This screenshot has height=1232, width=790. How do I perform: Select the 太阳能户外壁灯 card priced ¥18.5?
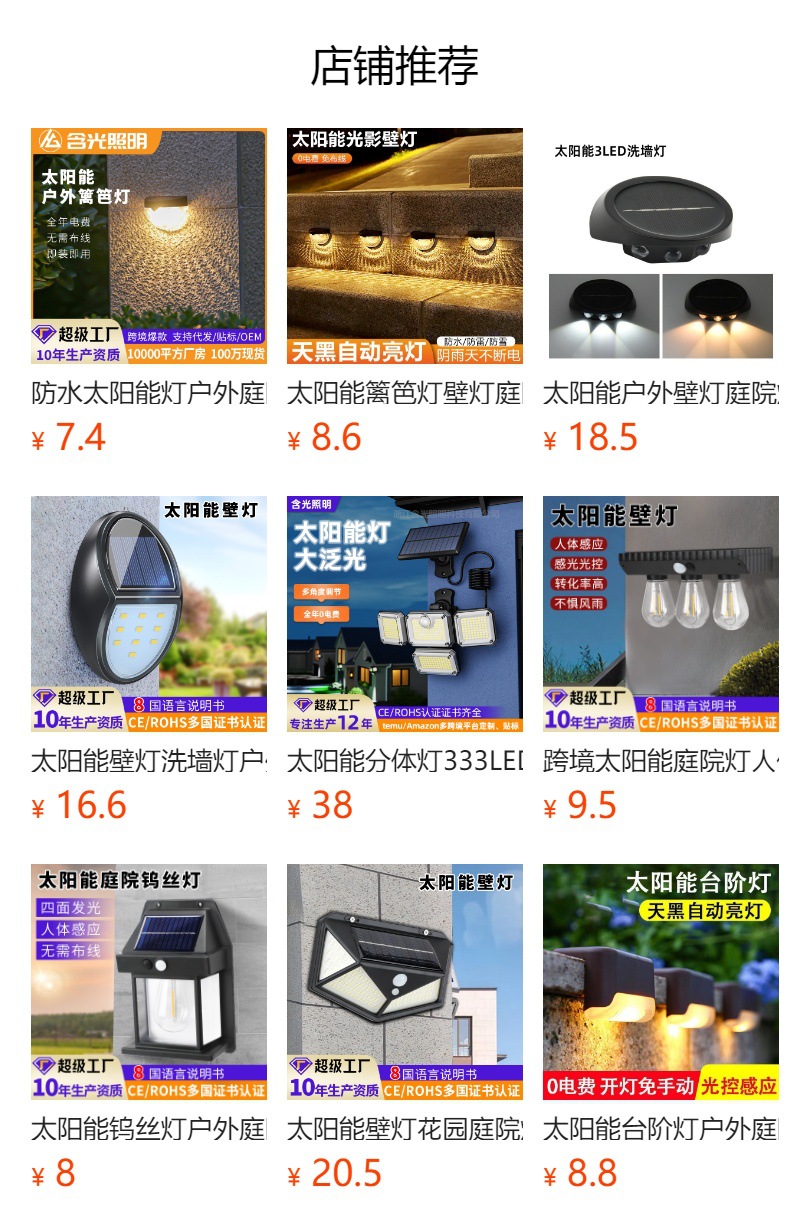(661, 246)
